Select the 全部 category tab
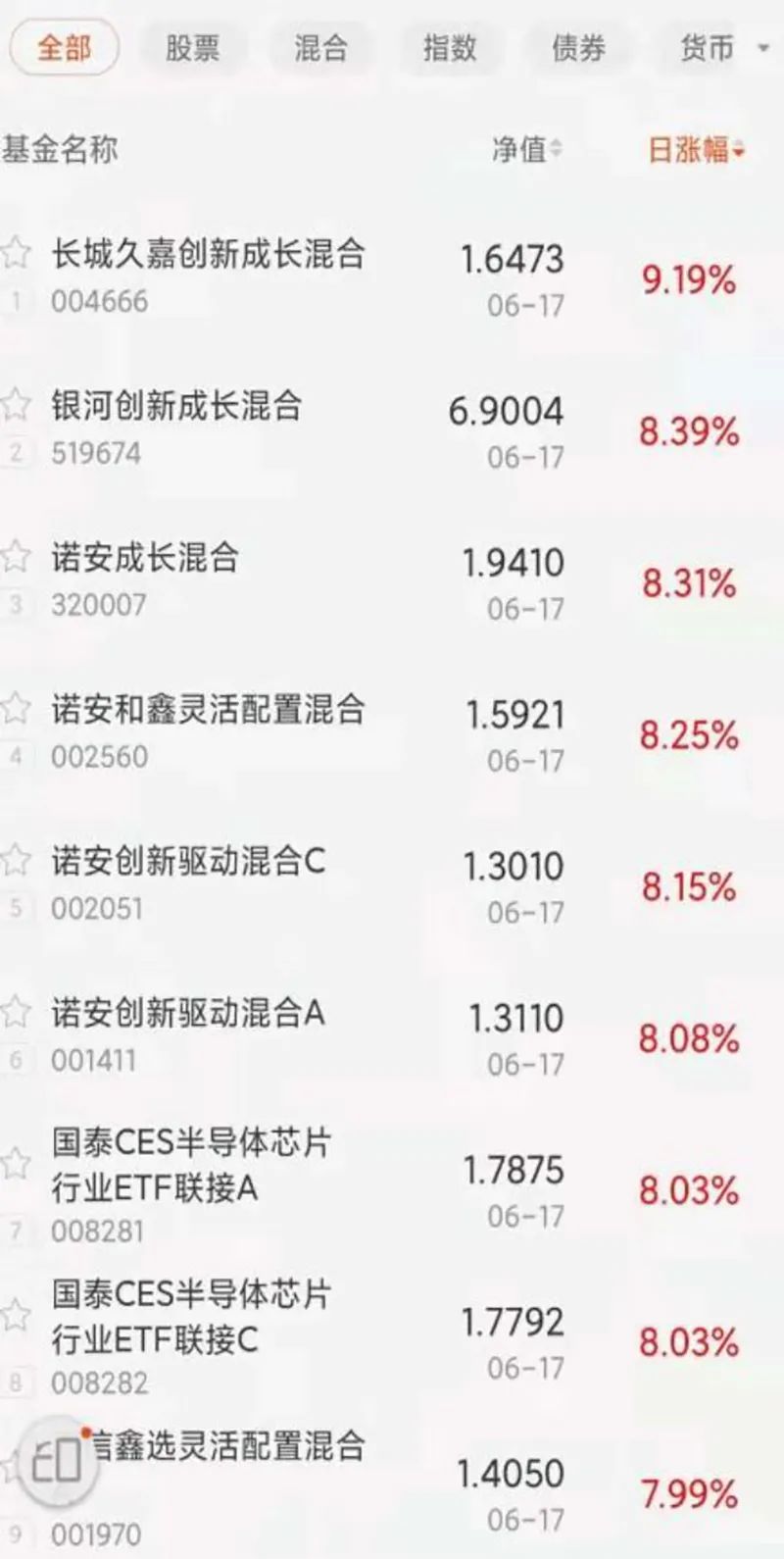The width and height of the screenshot is (784, 1559). pos(64,47)
